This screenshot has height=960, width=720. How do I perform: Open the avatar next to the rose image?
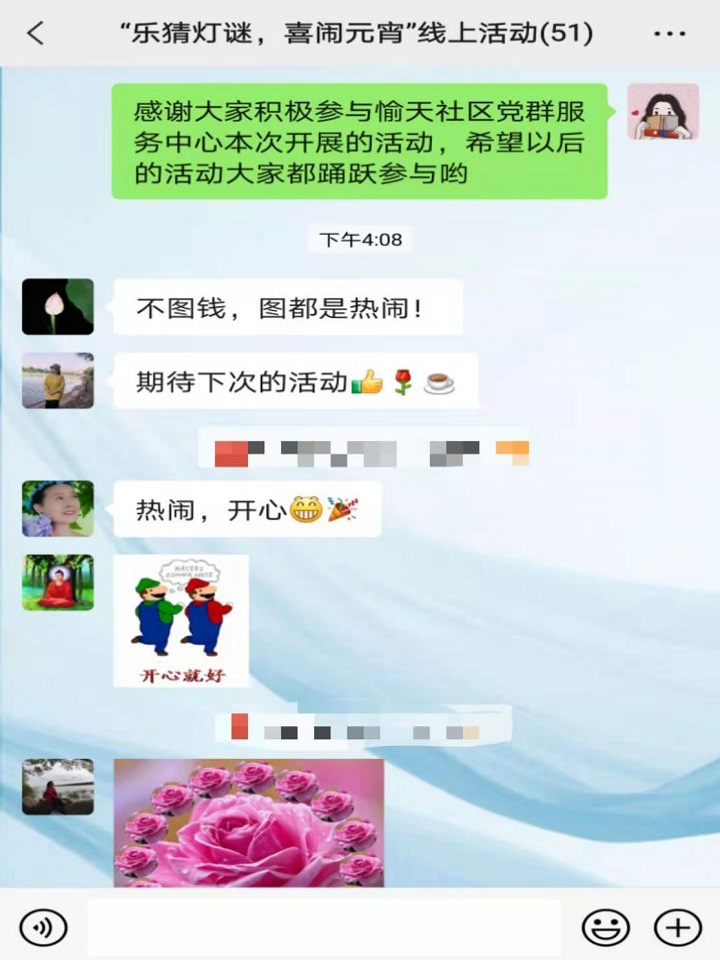click(58, 786)
